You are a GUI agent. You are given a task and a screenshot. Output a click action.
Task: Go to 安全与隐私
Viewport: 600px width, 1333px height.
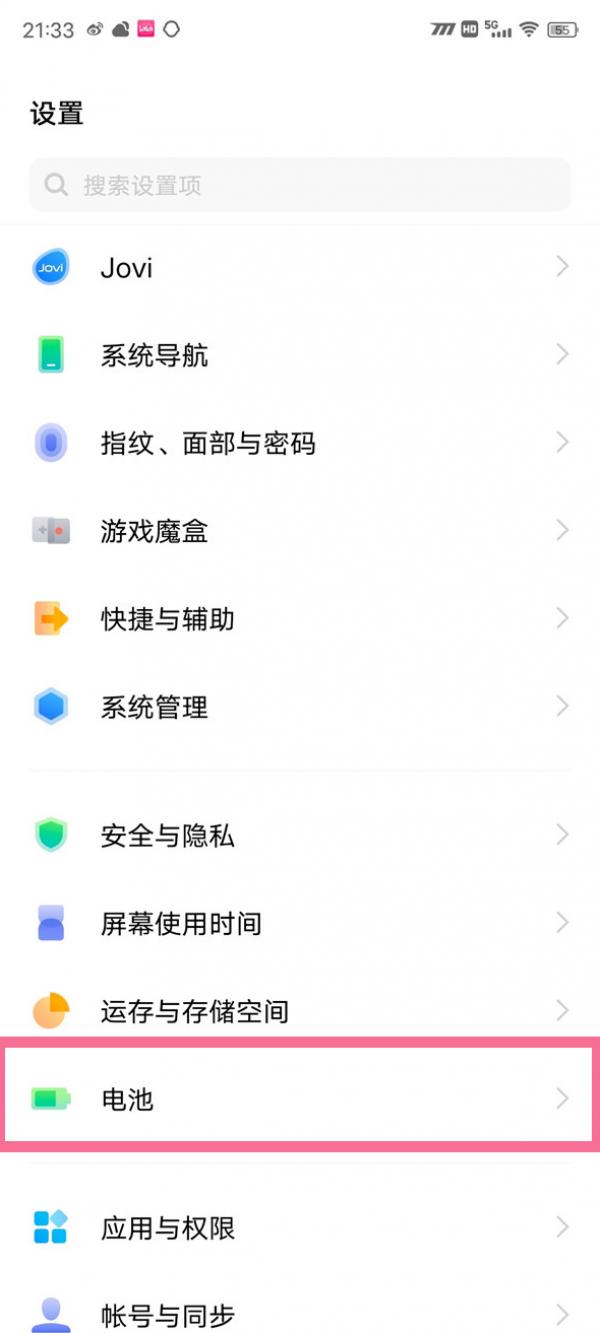300,835
